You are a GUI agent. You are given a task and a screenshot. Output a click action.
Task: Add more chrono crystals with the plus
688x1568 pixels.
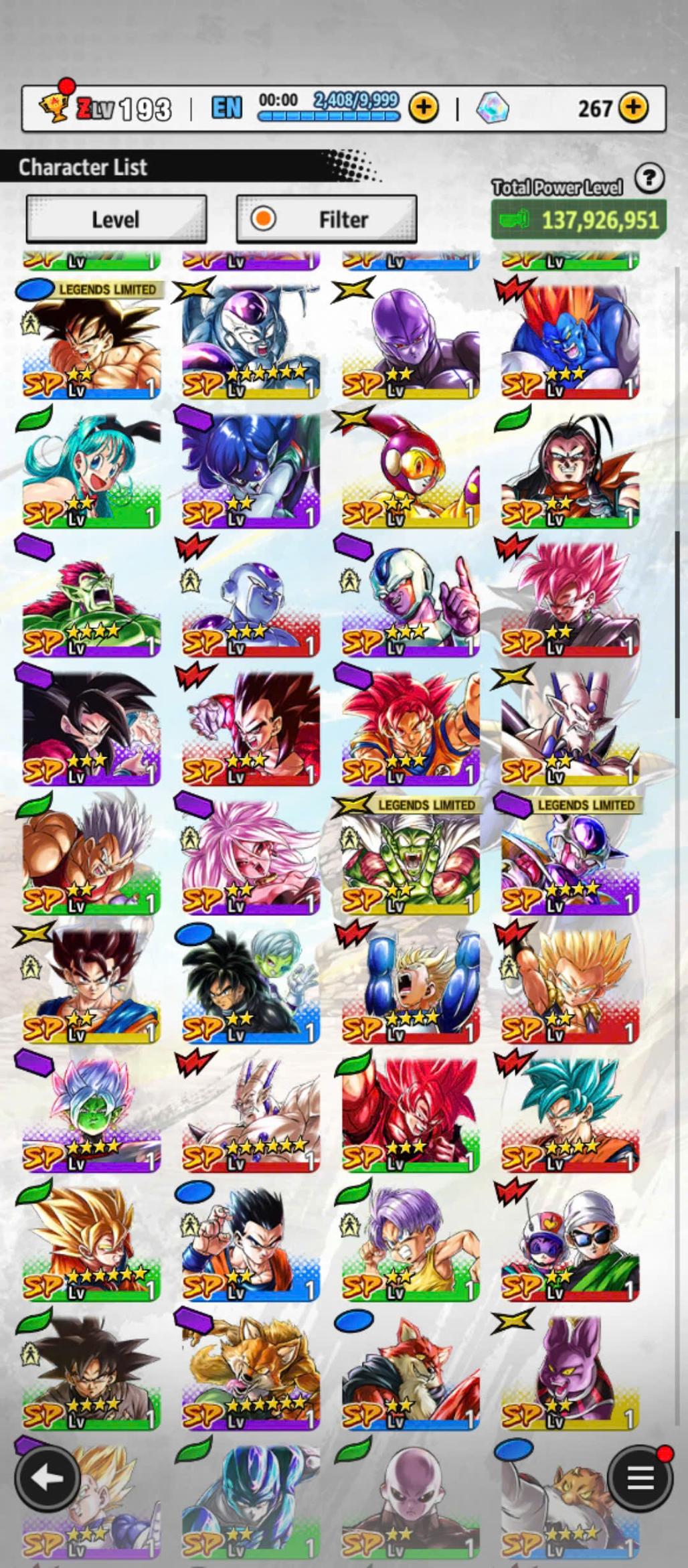tap(633, 107)
